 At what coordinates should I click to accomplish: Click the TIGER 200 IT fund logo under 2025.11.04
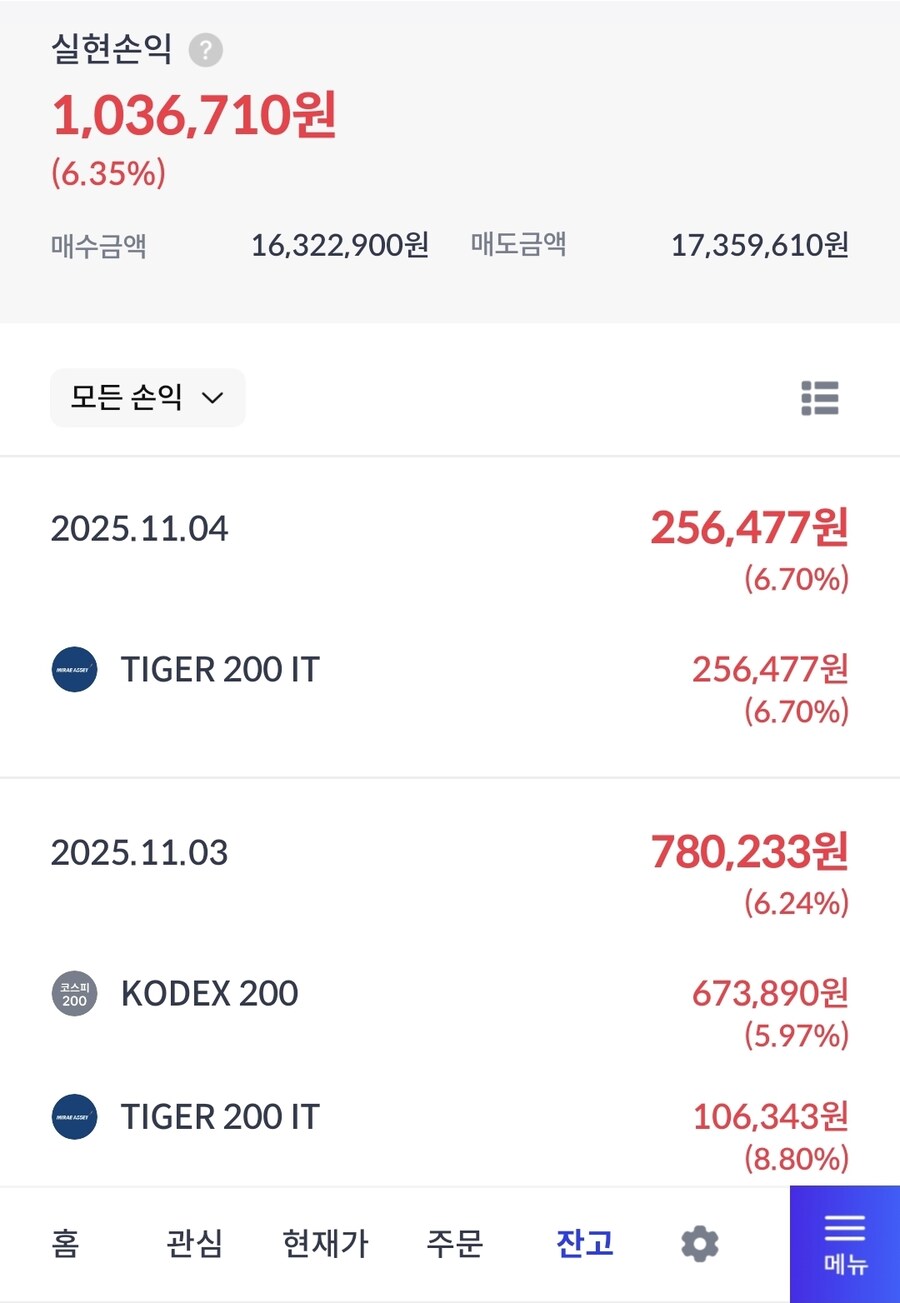tap(74, 669)
